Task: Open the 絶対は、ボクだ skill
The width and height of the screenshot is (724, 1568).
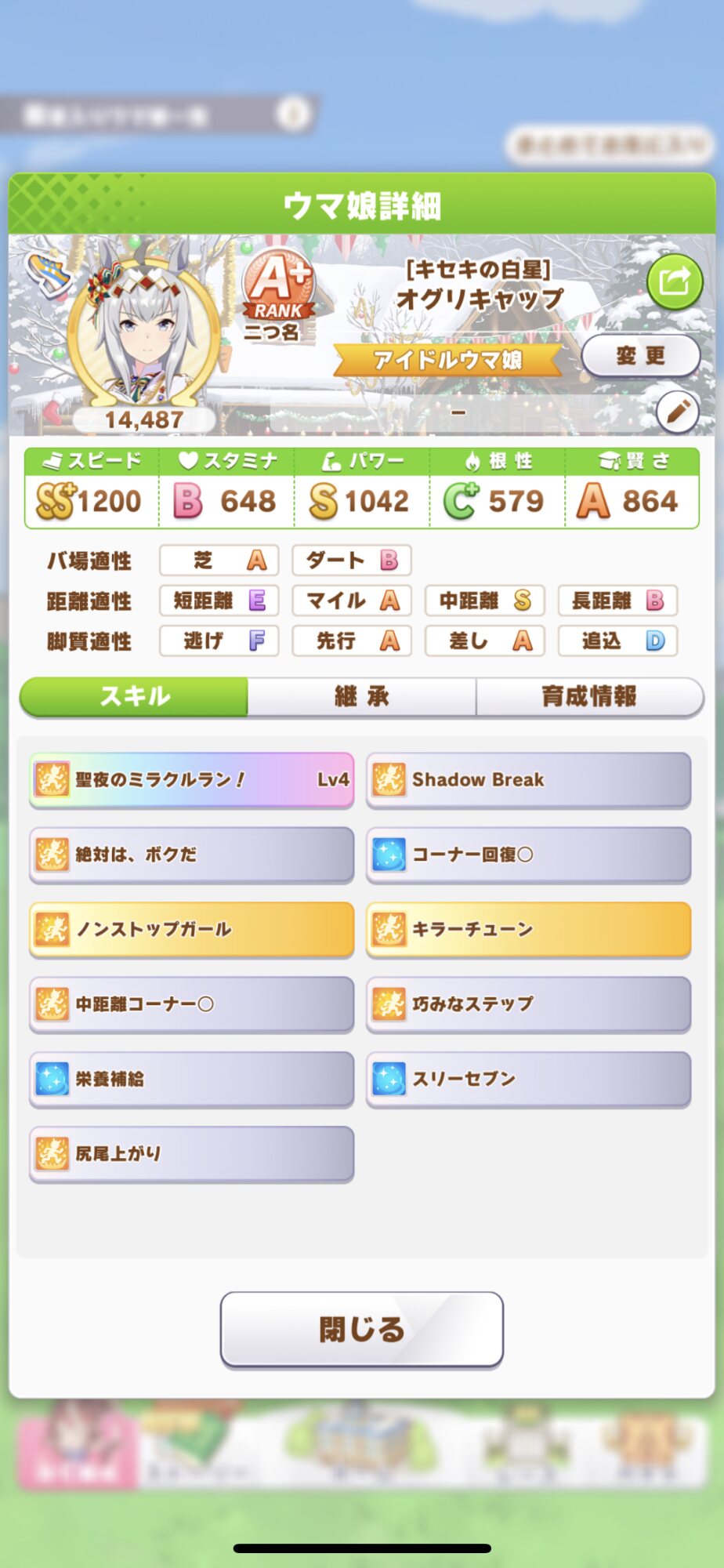Action: 191,854
